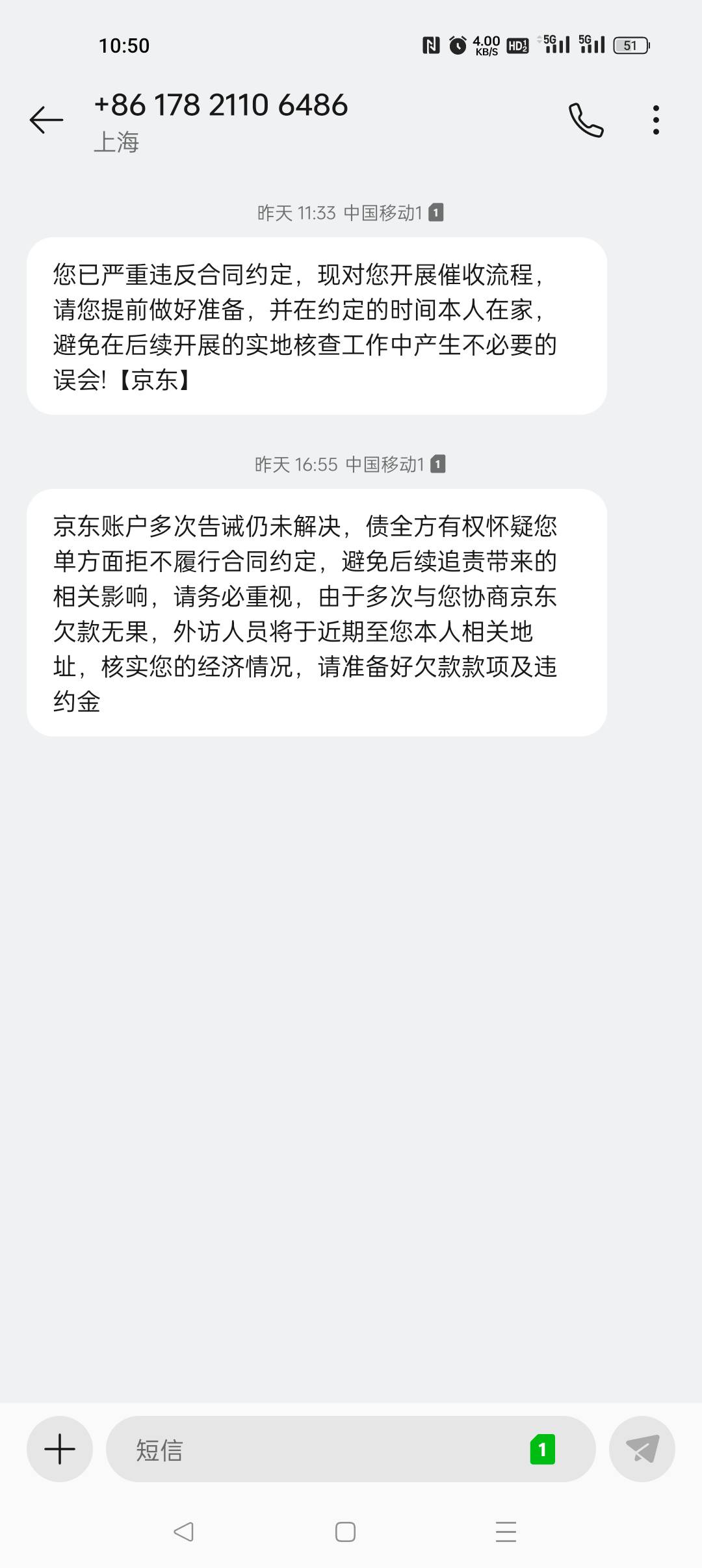Screen dimensions: 702x1568
Task: Open the recent apps view
Action: tap(506, 1532)
